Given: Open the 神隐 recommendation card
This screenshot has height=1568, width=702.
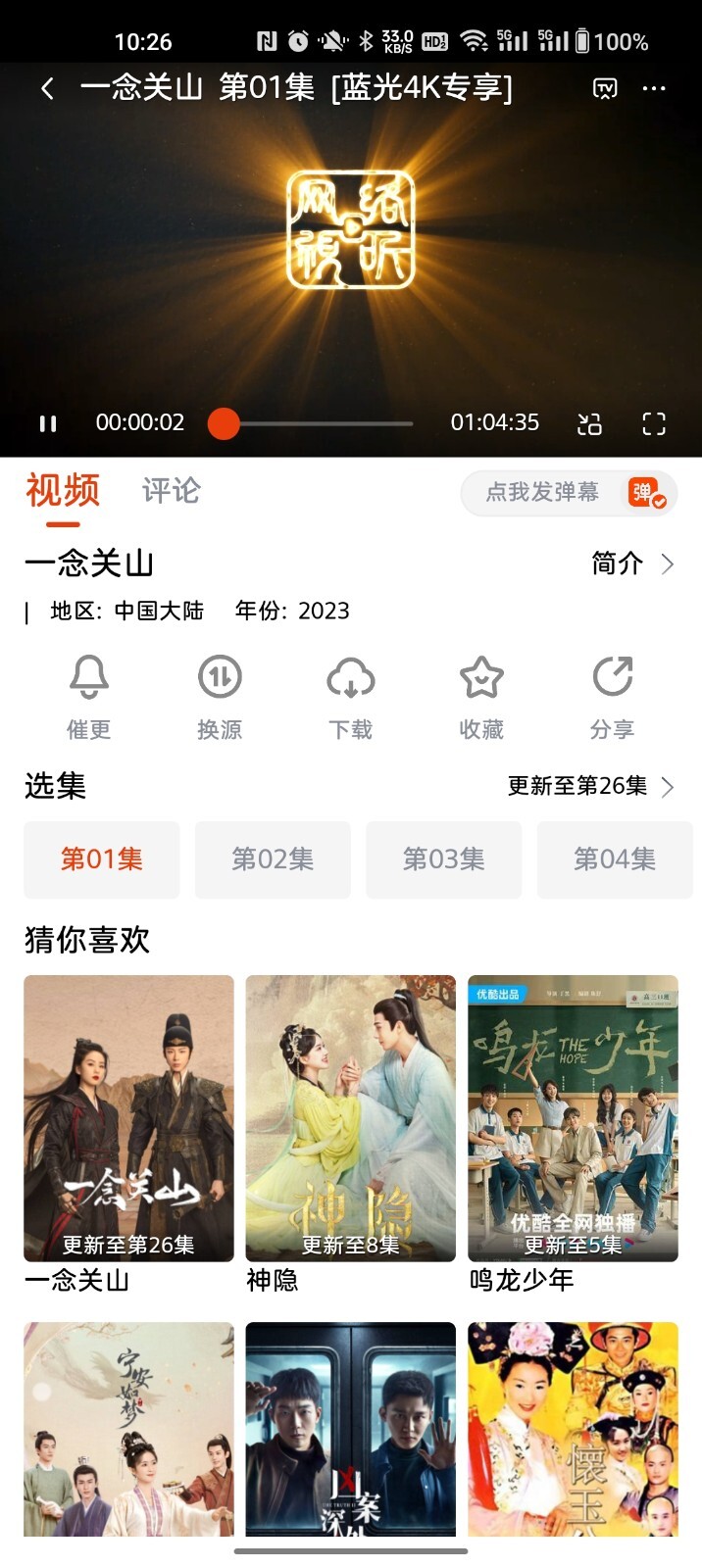Looking at the screenshot, I should (x=350, y=1119).
